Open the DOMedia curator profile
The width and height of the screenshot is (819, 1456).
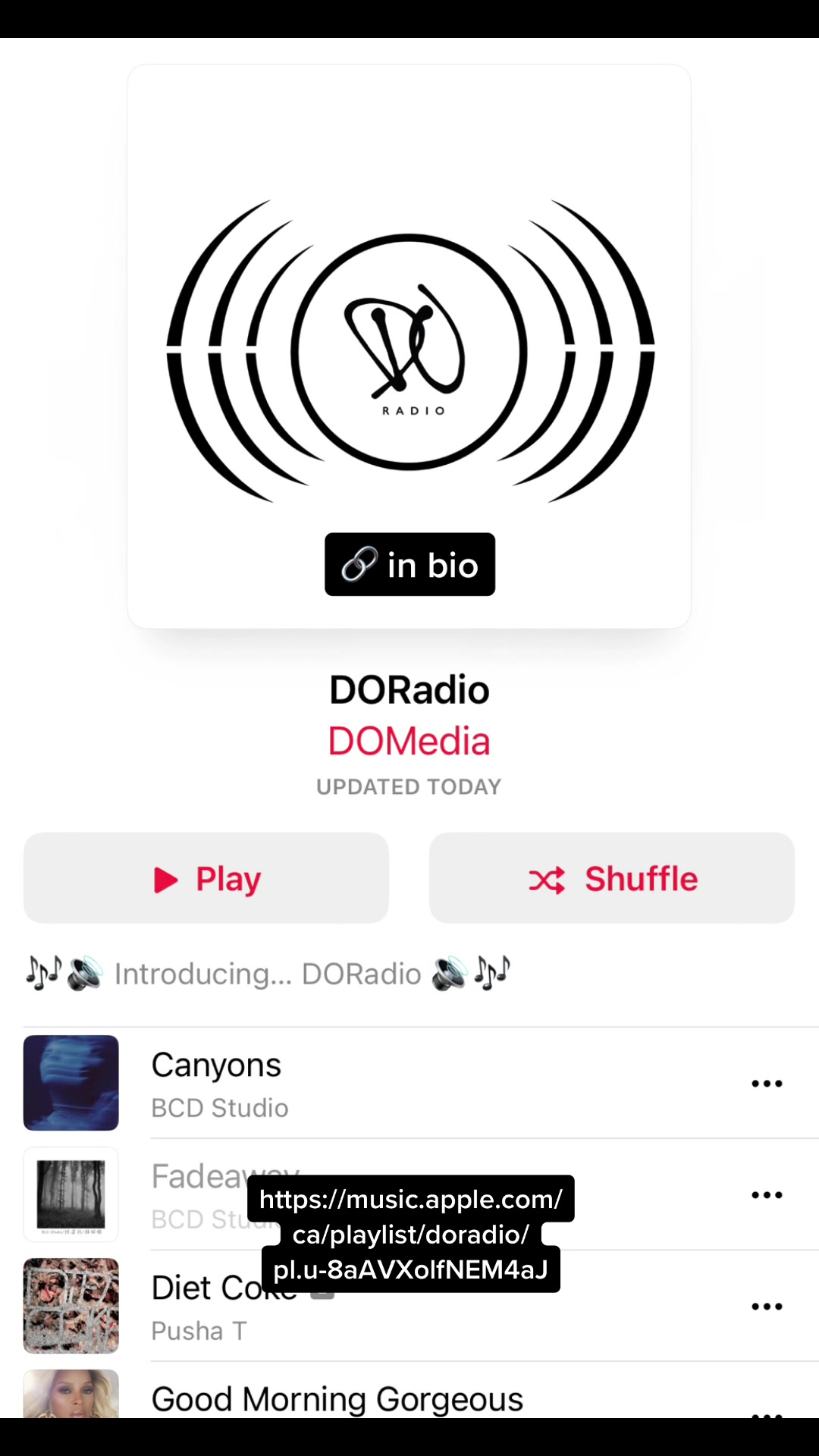(409, 741)
